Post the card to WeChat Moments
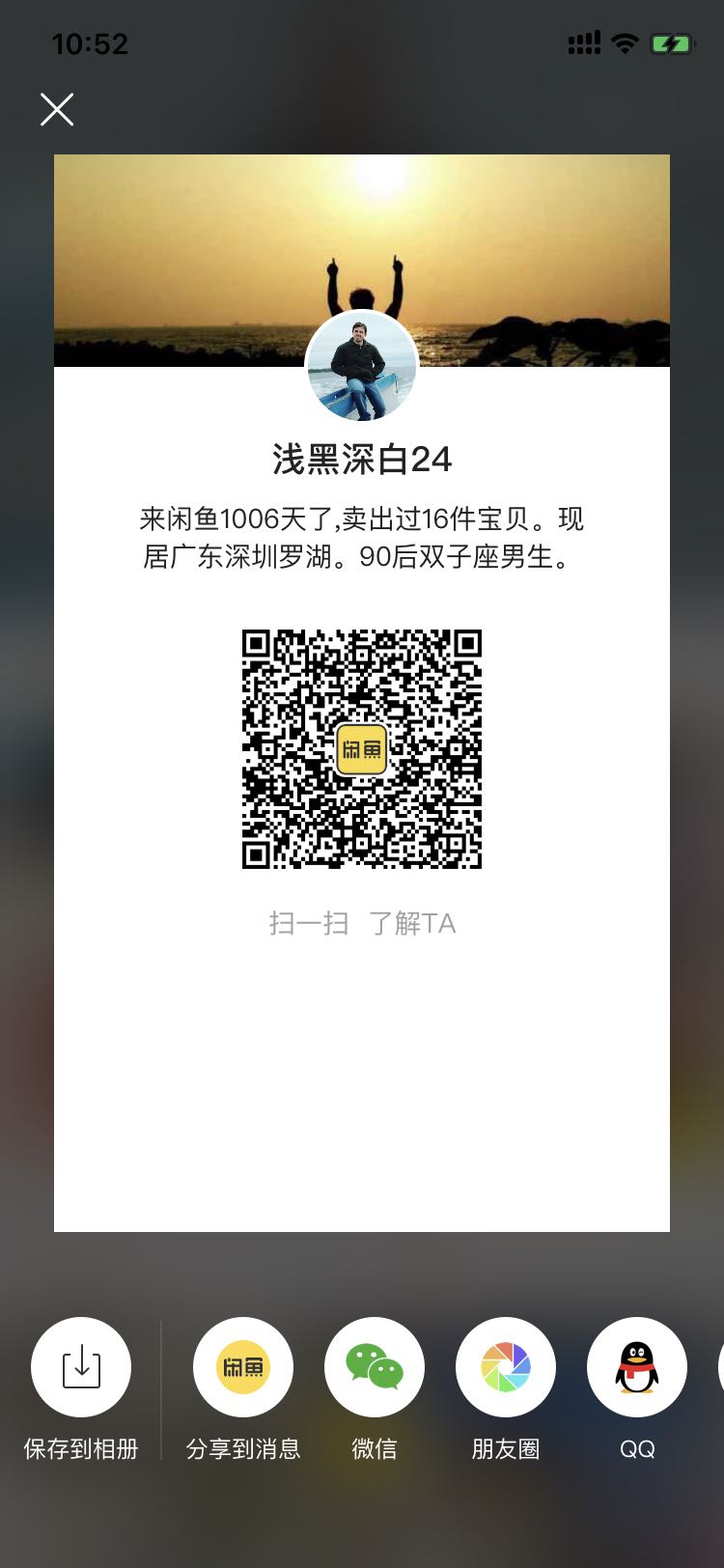This screenshot has height=1568, width=724. (506, 1367)
